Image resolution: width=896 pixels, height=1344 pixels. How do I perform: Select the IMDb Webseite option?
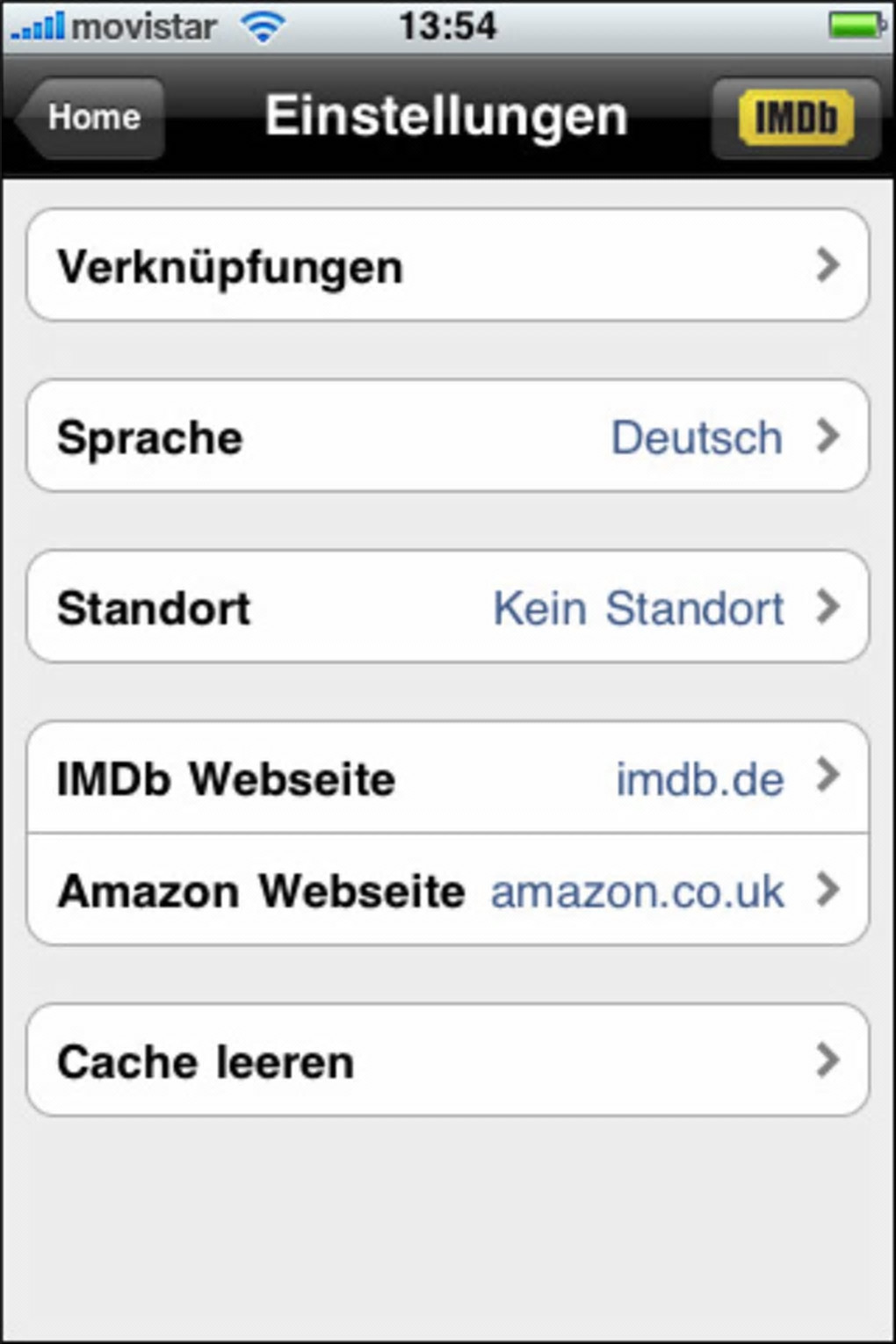[448, 777]
